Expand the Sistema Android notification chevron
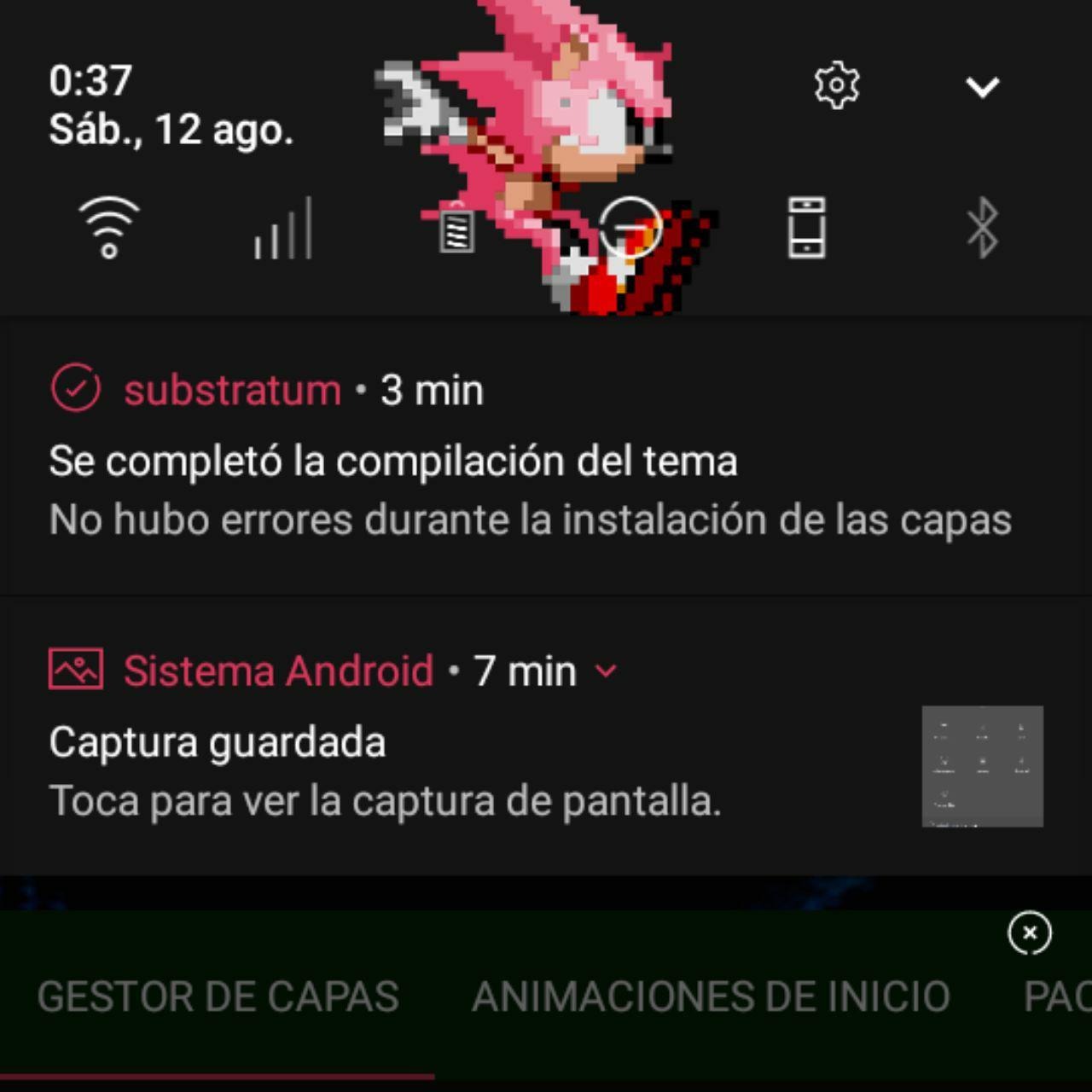 606,671
